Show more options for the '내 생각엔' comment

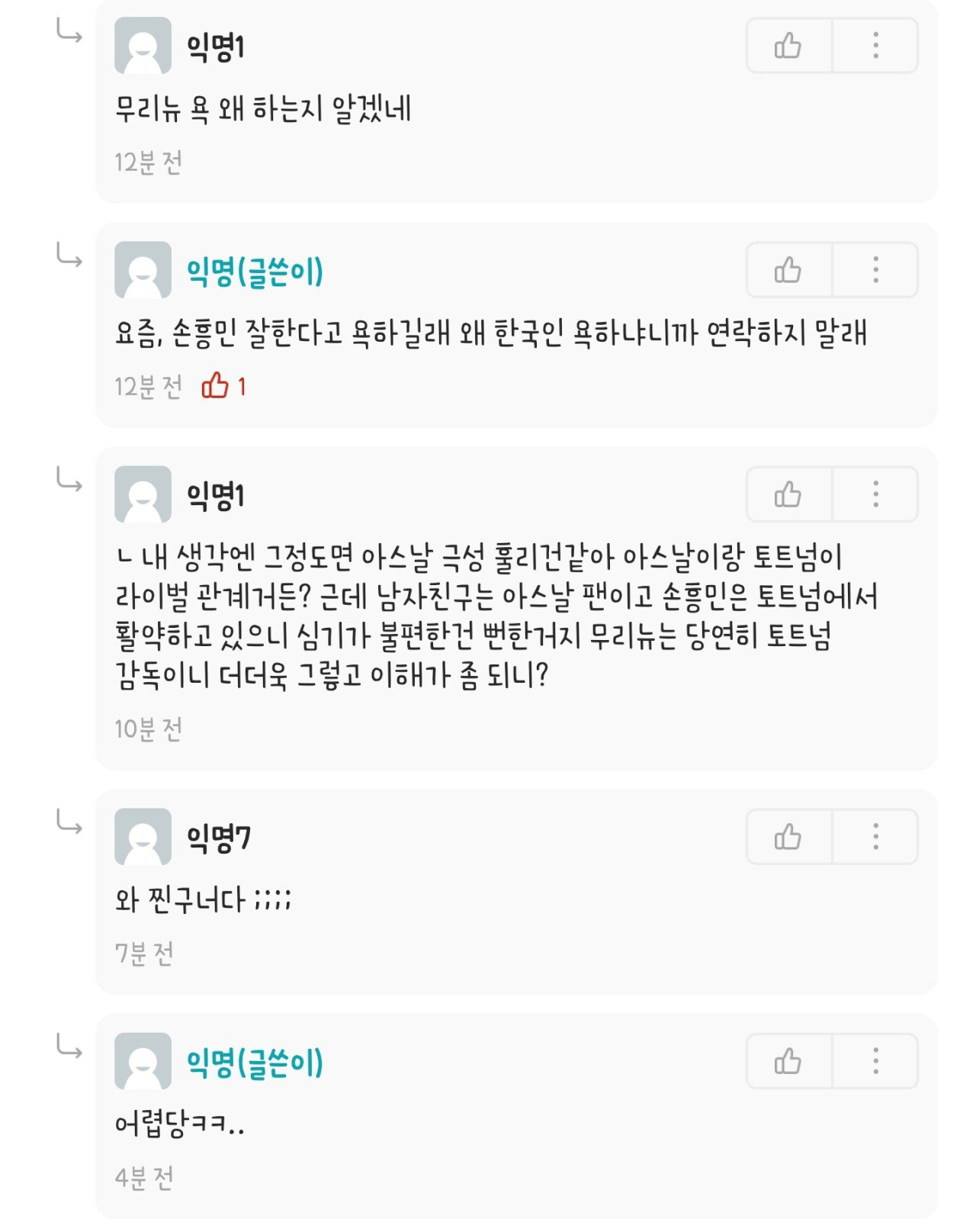(x=875, y=494)
